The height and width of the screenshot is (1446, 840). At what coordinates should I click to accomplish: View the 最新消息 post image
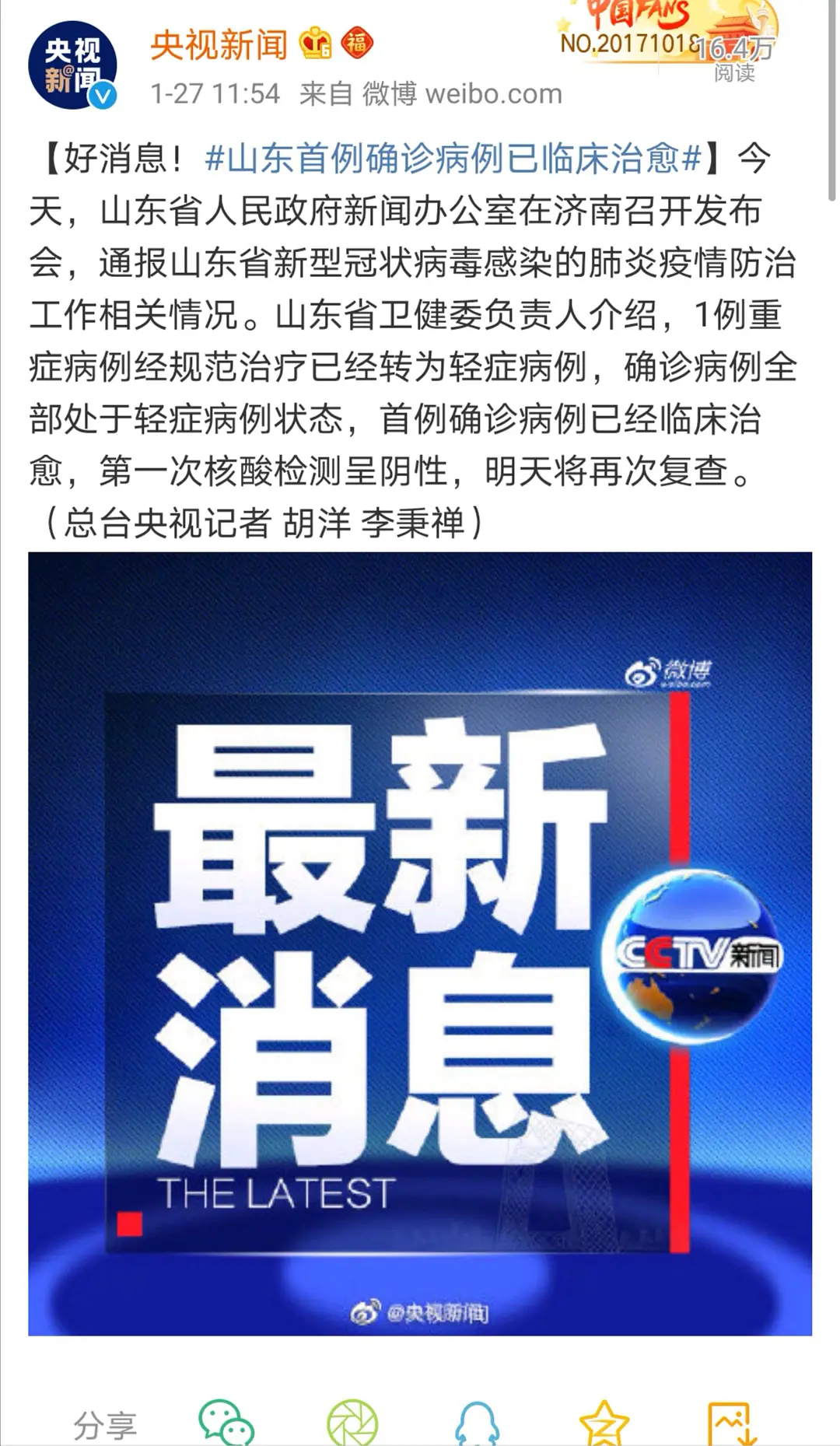pyautogui.click(x=420, y=943)
